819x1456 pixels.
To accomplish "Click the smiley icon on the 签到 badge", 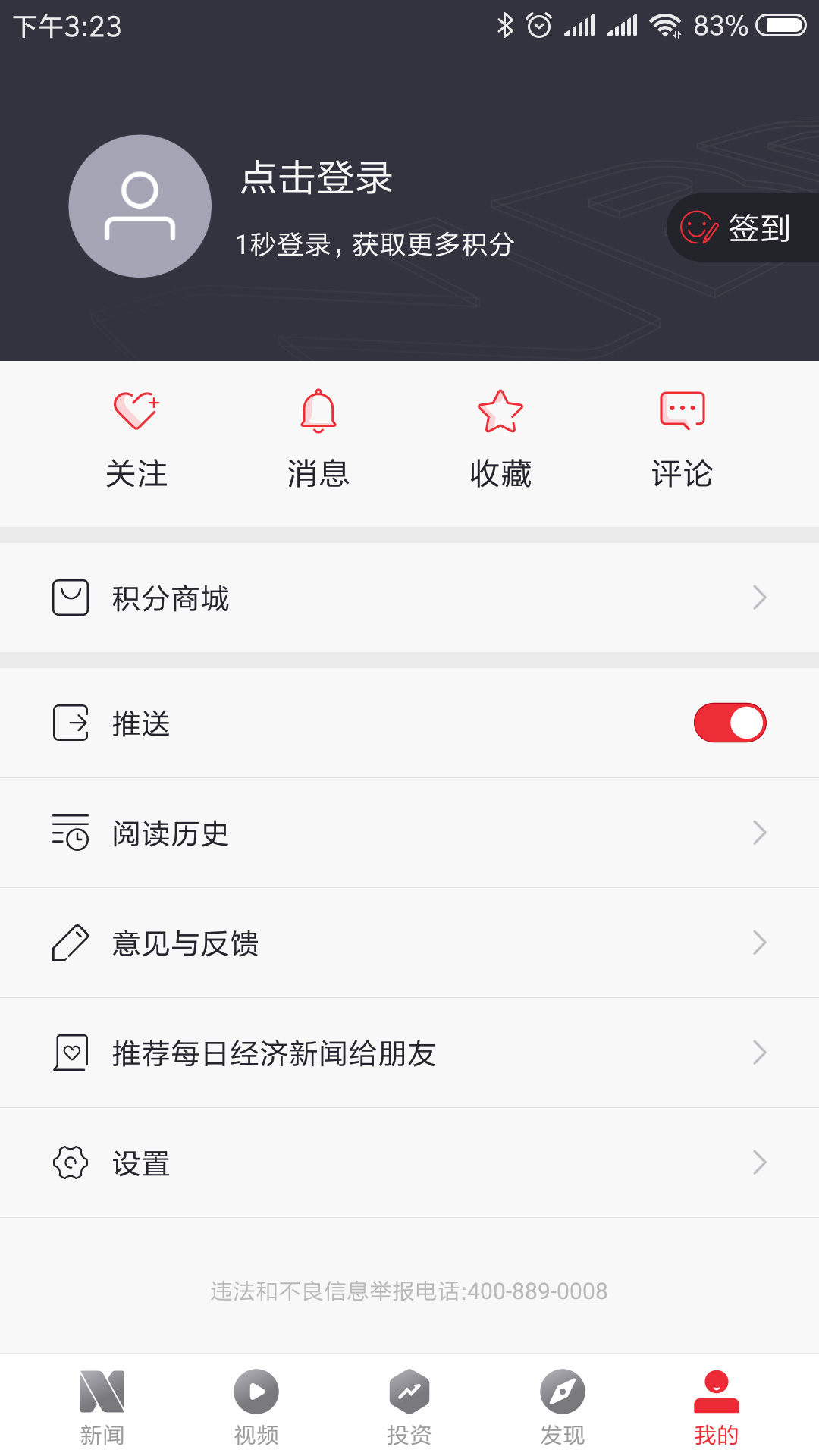I will coord(698,227).
